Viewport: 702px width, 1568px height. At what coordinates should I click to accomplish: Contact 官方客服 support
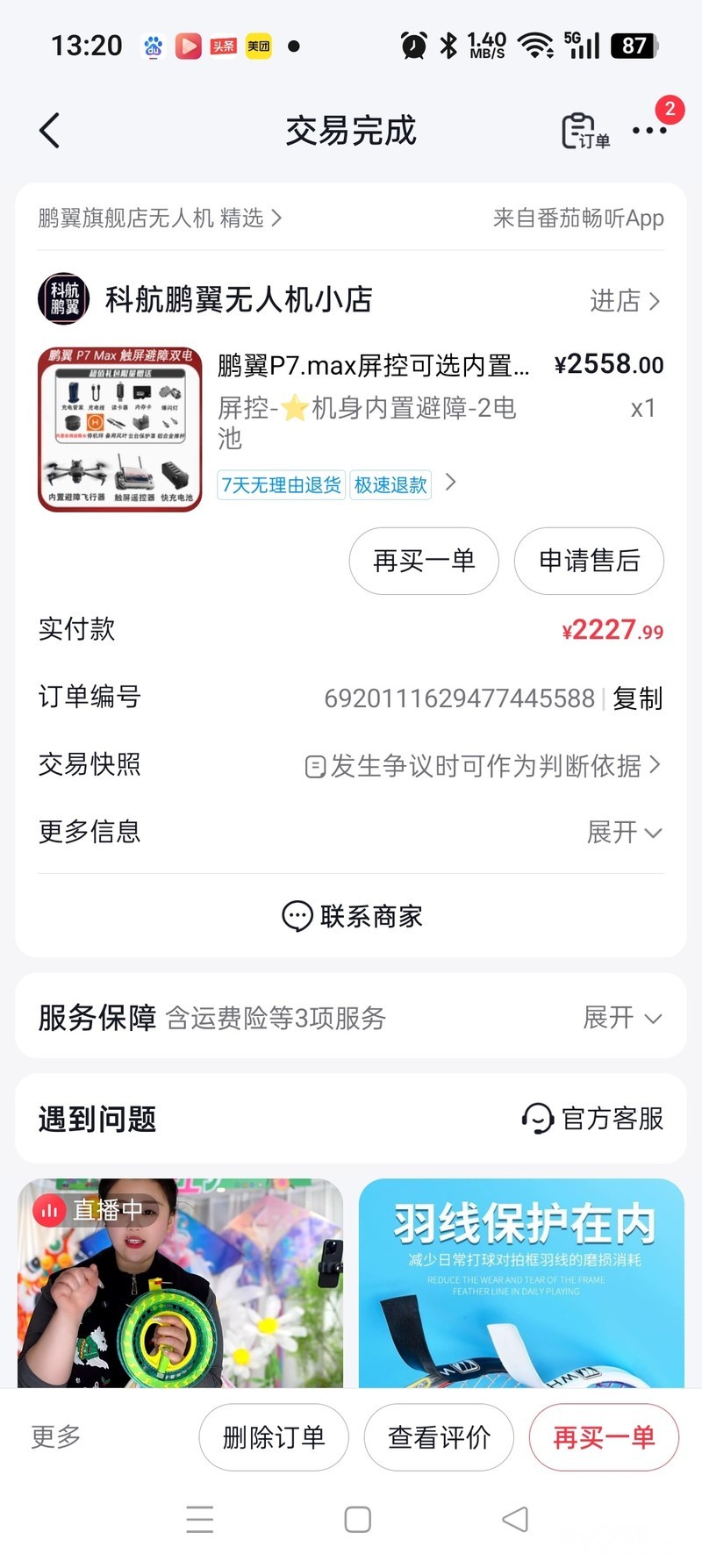coord(593,1119)
